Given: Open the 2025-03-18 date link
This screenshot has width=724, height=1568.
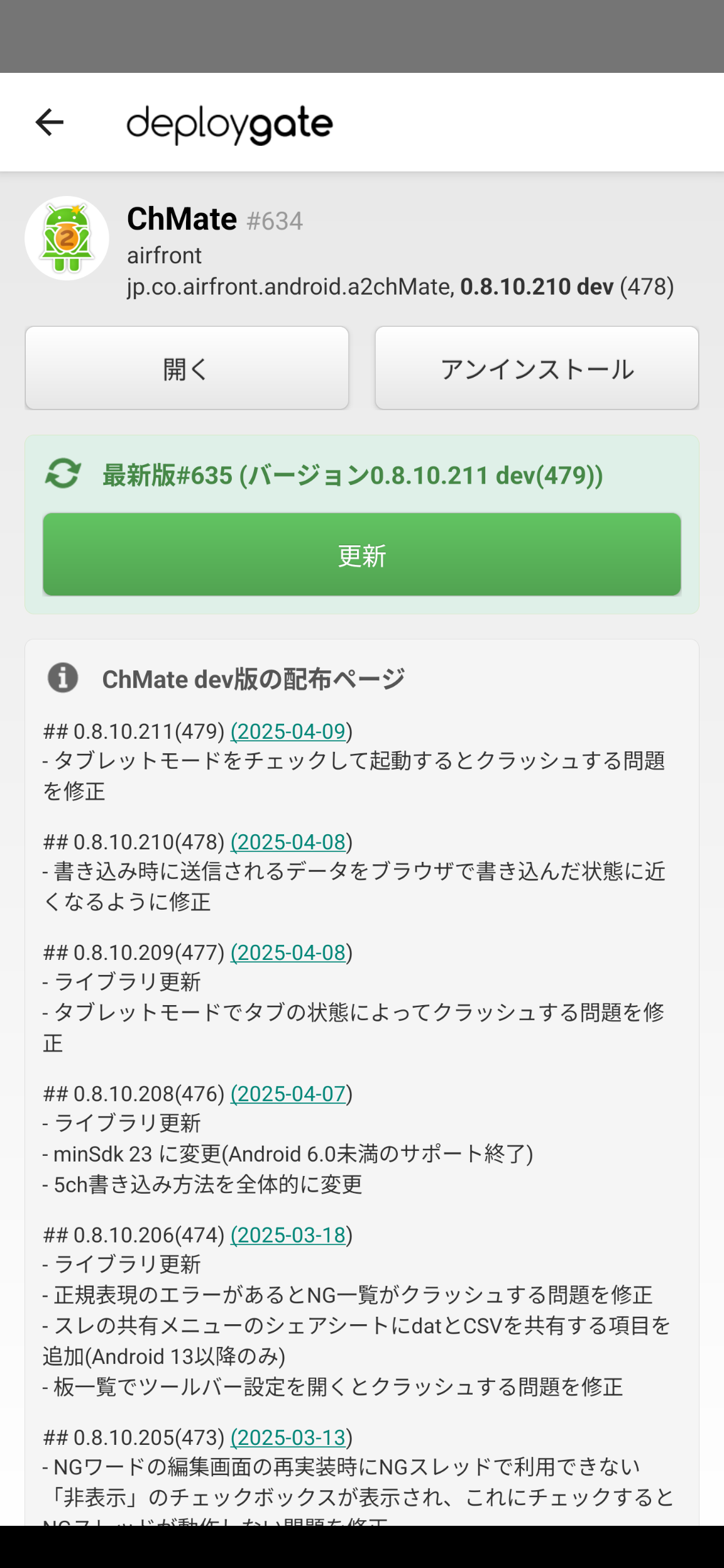Looking at the screenshot, I should coord(288,1235).
